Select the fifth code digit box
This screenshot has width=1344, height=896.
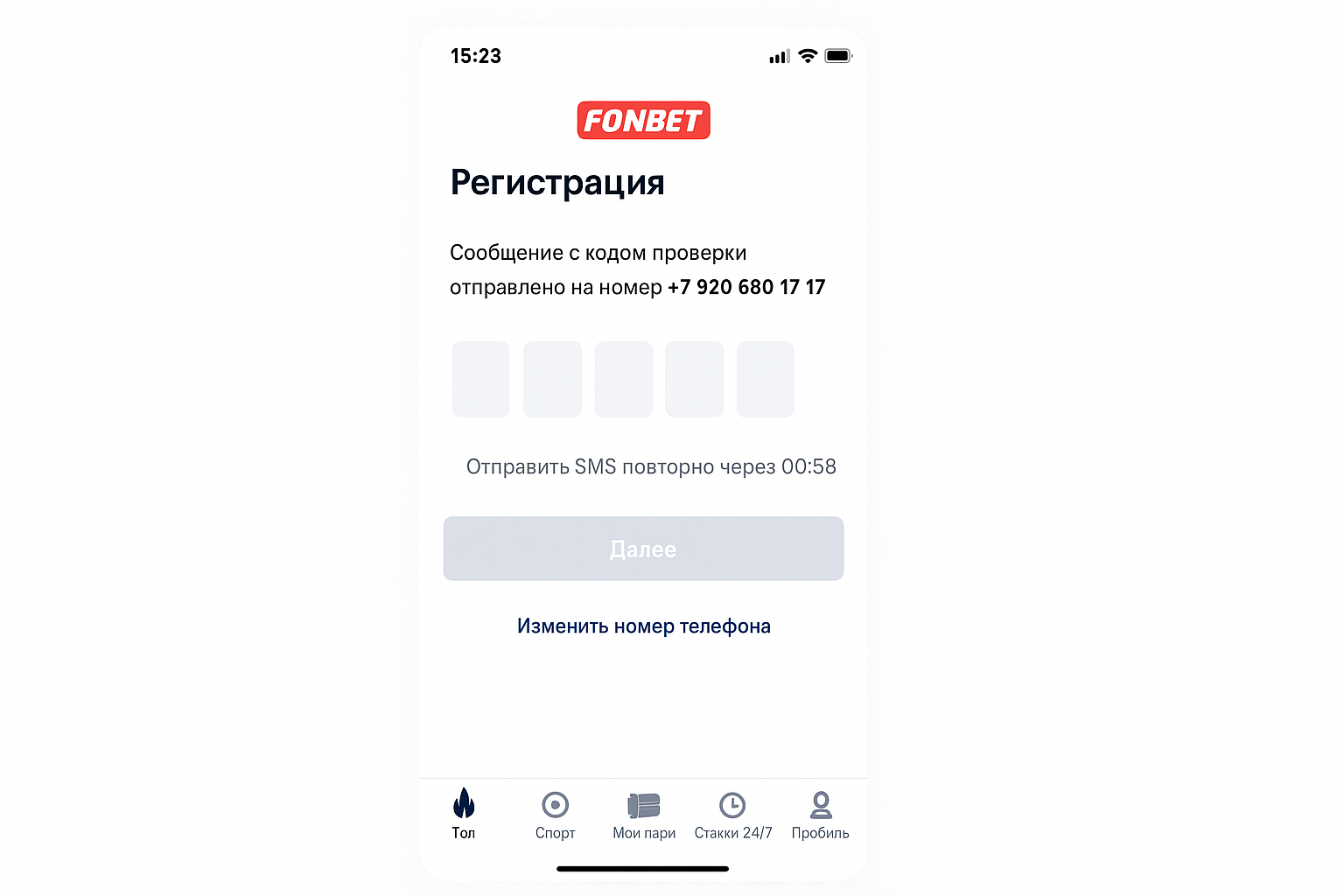coord(765,379)
